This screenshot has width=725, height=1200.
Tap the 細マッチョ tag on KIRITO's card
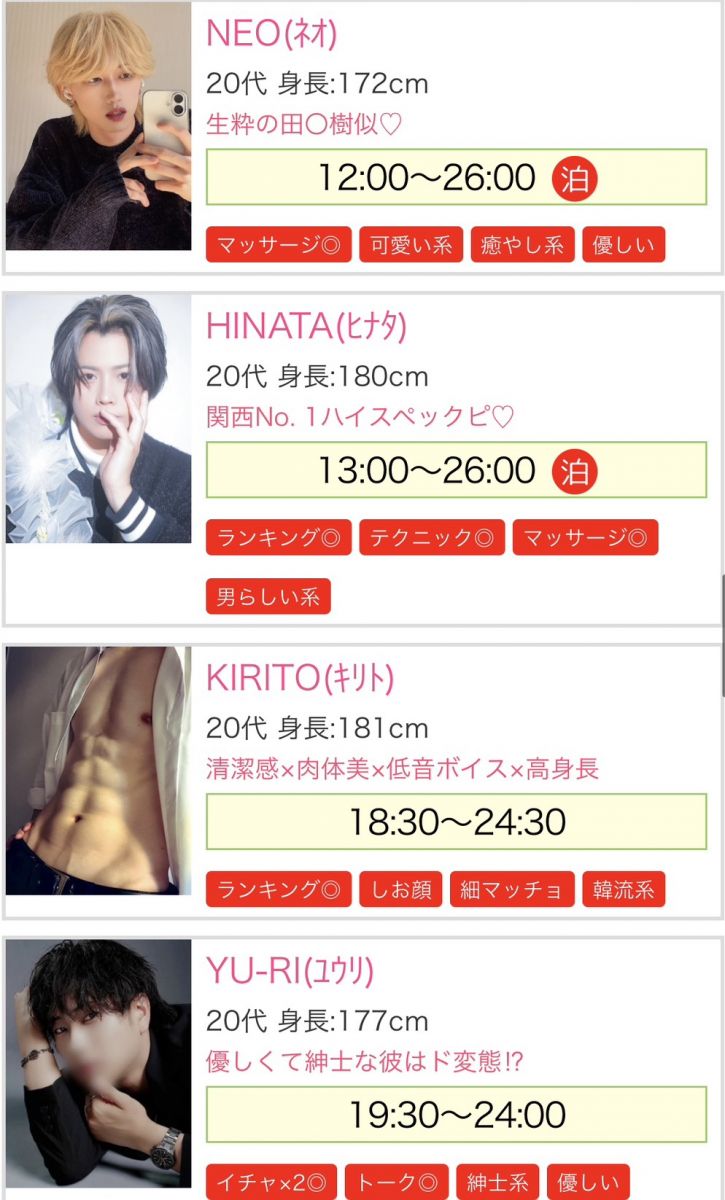pos(512,889)
